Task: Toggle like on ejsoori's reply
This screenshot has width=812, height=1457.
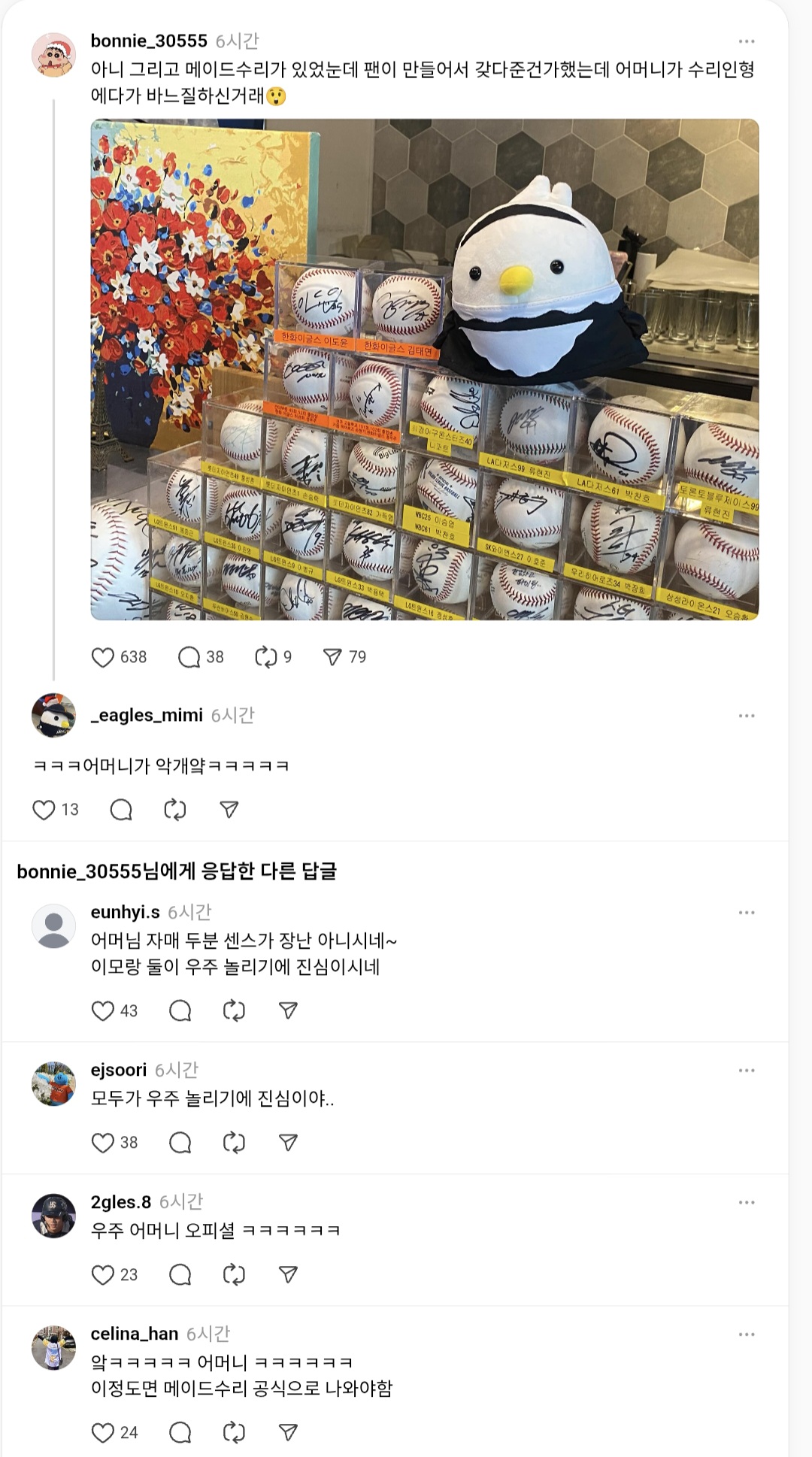Action: (101, 1143)
